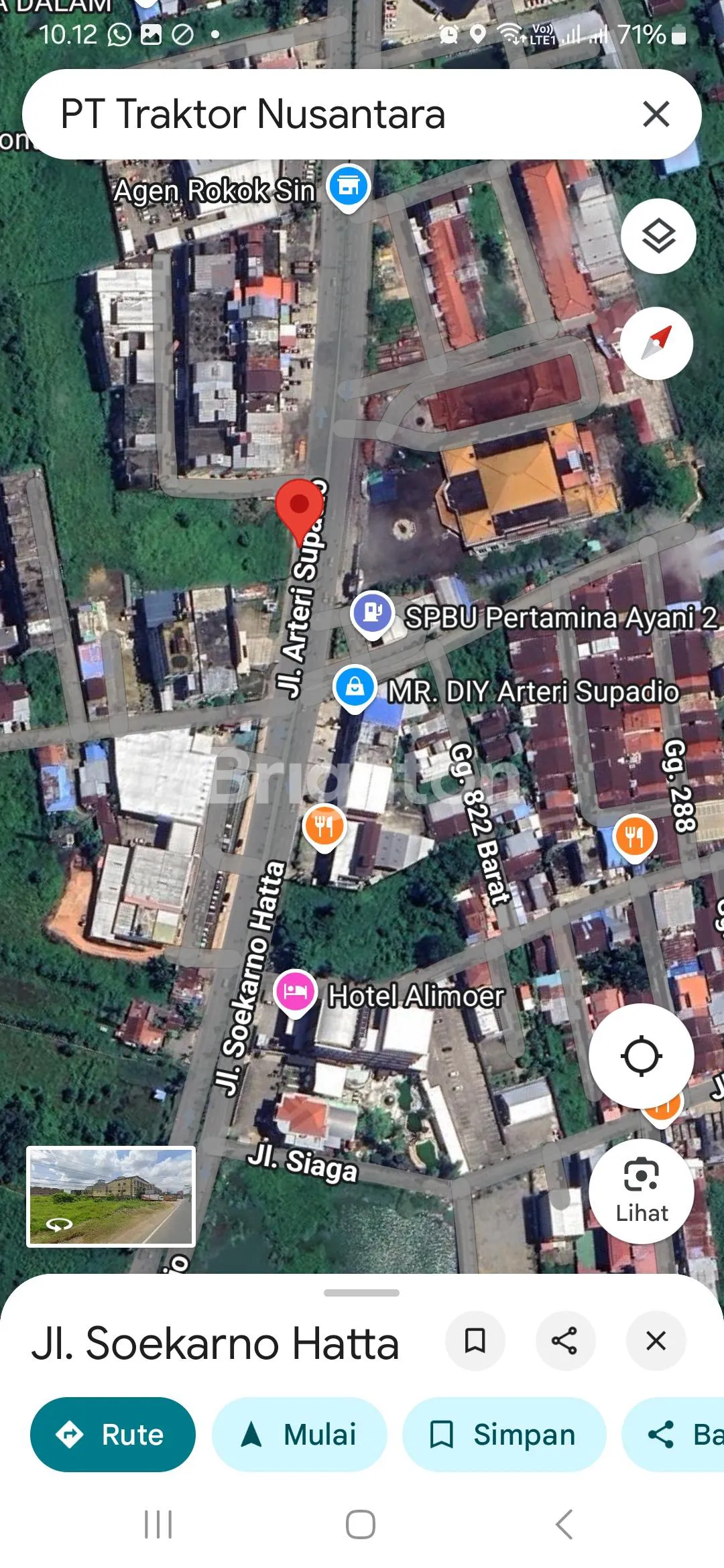Clear the search with the X button

[656, 114]
